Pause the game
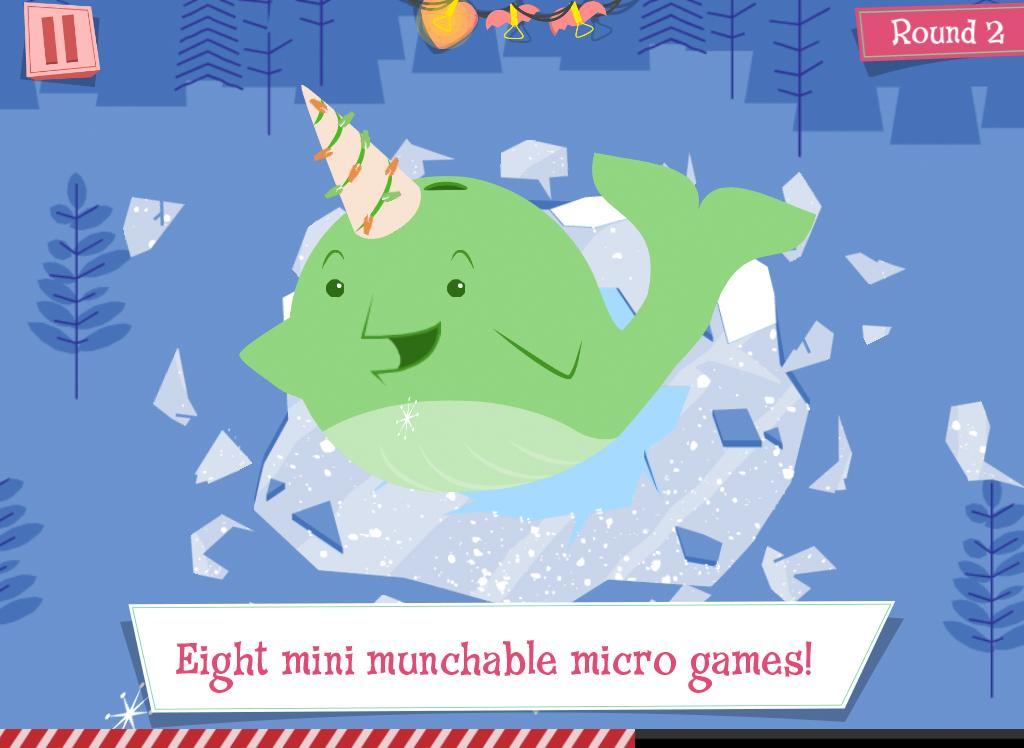 pyautogui.click(x=61, y=39)
